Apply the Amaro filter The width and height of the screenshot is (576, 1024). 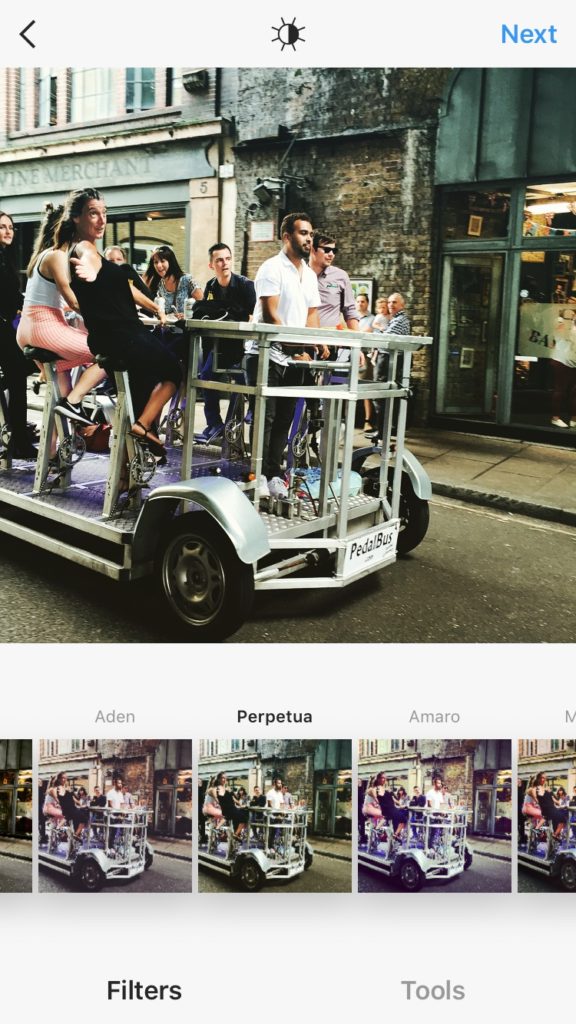[x=434, y=816]
